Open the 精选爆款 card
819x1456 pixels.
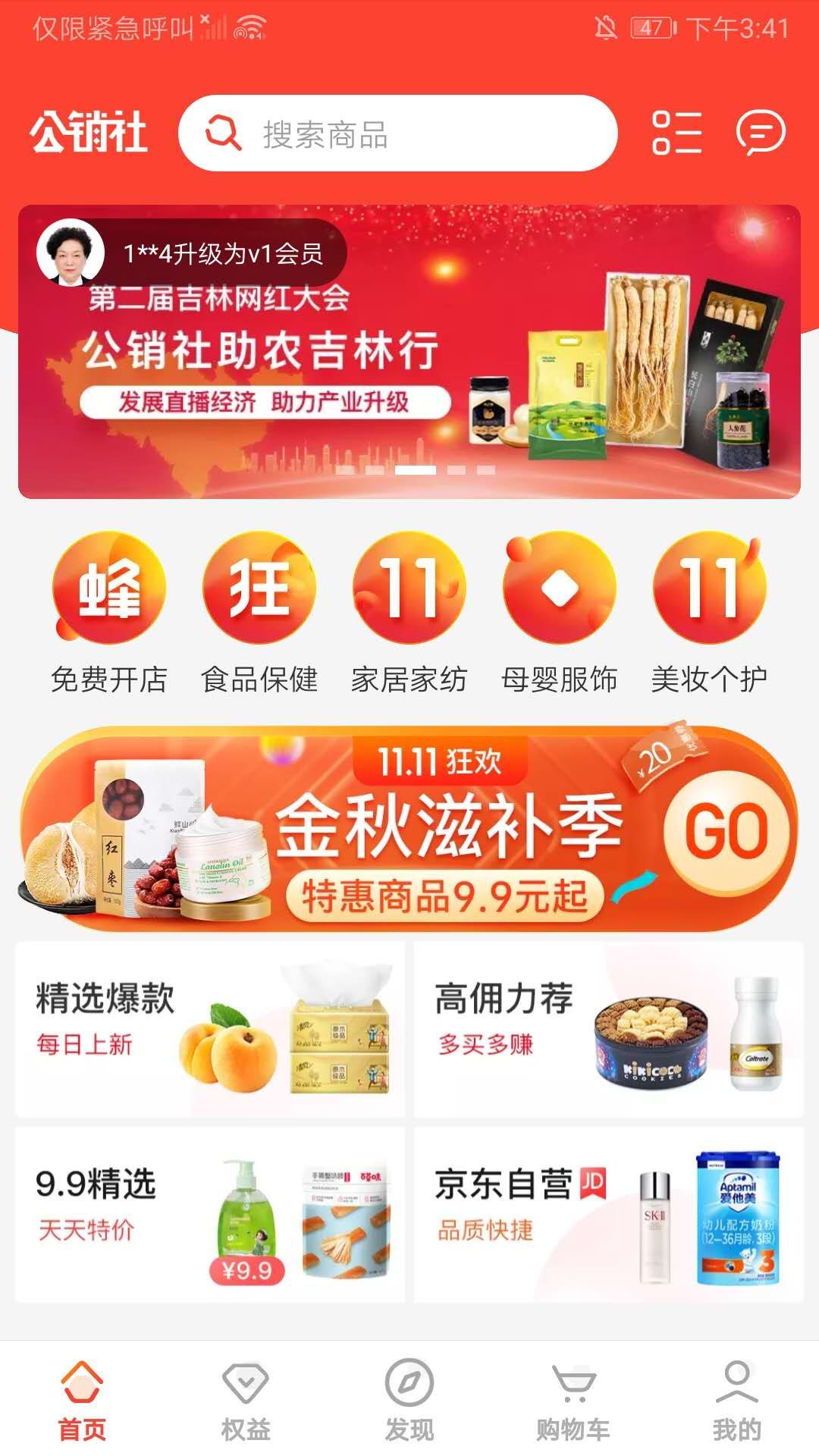pyautogui.click(x=210, y=1029)
